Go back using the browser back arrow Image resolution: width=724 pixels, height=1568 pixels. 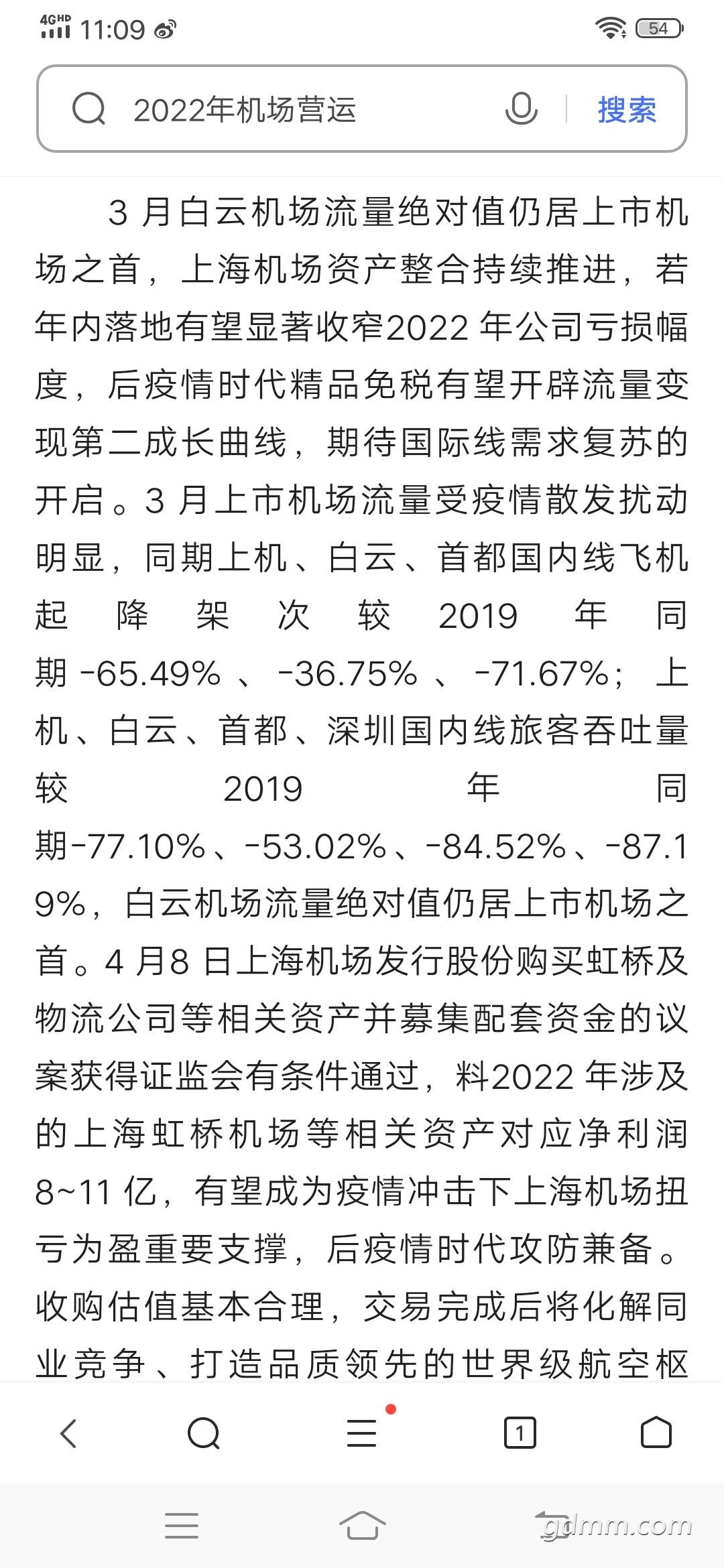pyautogui.click(x=68, y=1433)
